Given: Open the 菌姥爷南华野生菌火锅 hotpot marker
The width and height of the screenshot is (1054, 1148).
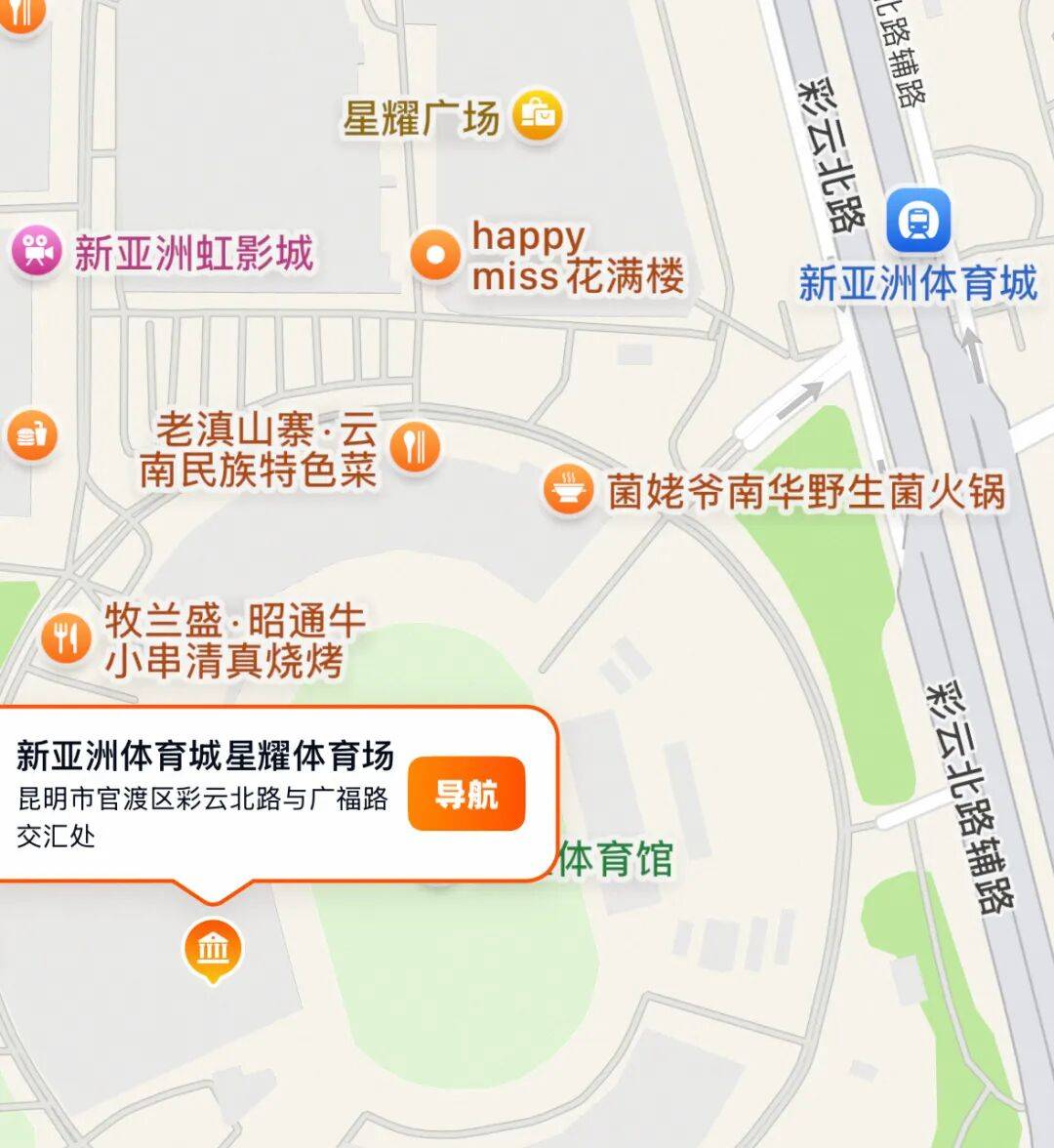Looking at the screenshot, I should point(568,489).
